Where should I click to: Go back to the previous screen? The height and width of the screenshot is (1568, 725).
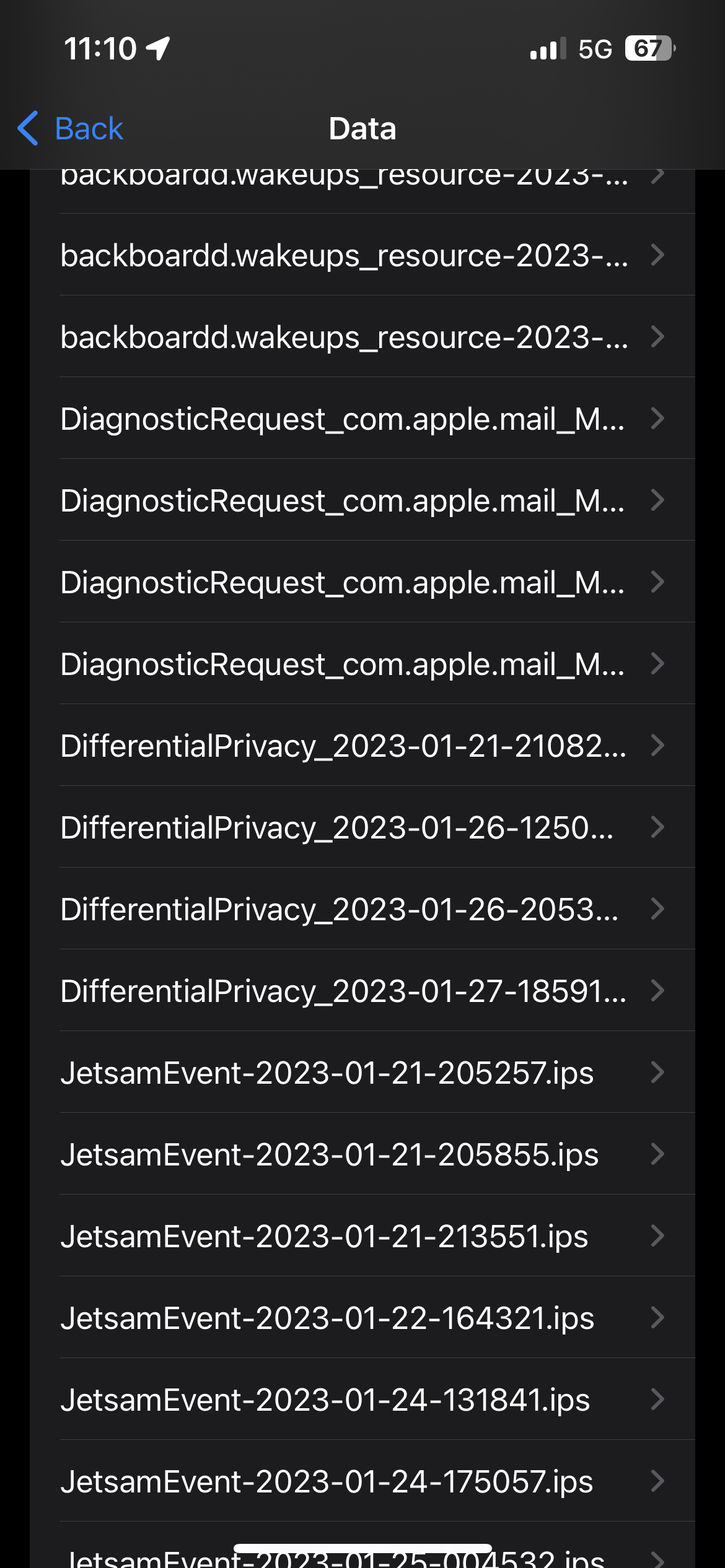(x=70, y=129)
